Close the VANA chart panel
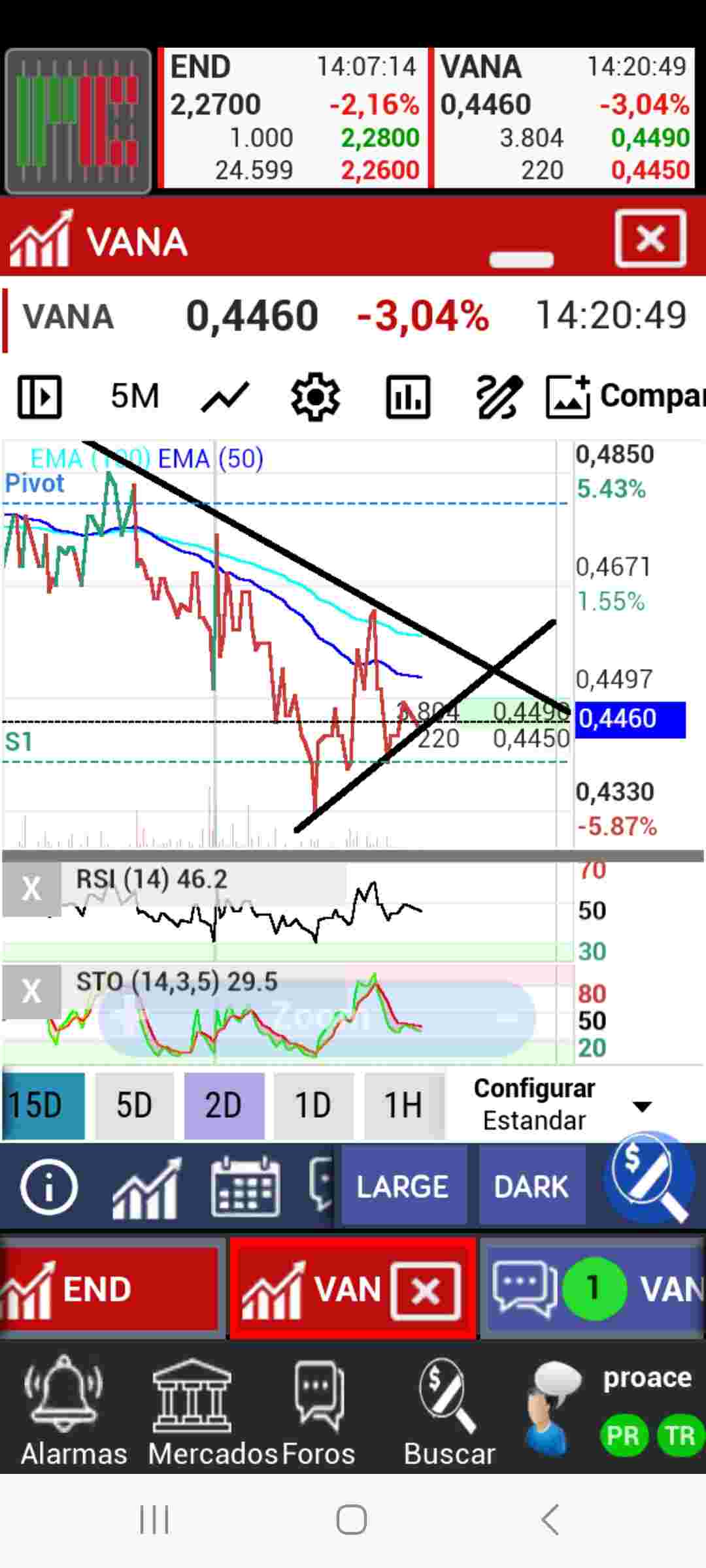Screen dimensions: 706x1568 pos(650,238)
